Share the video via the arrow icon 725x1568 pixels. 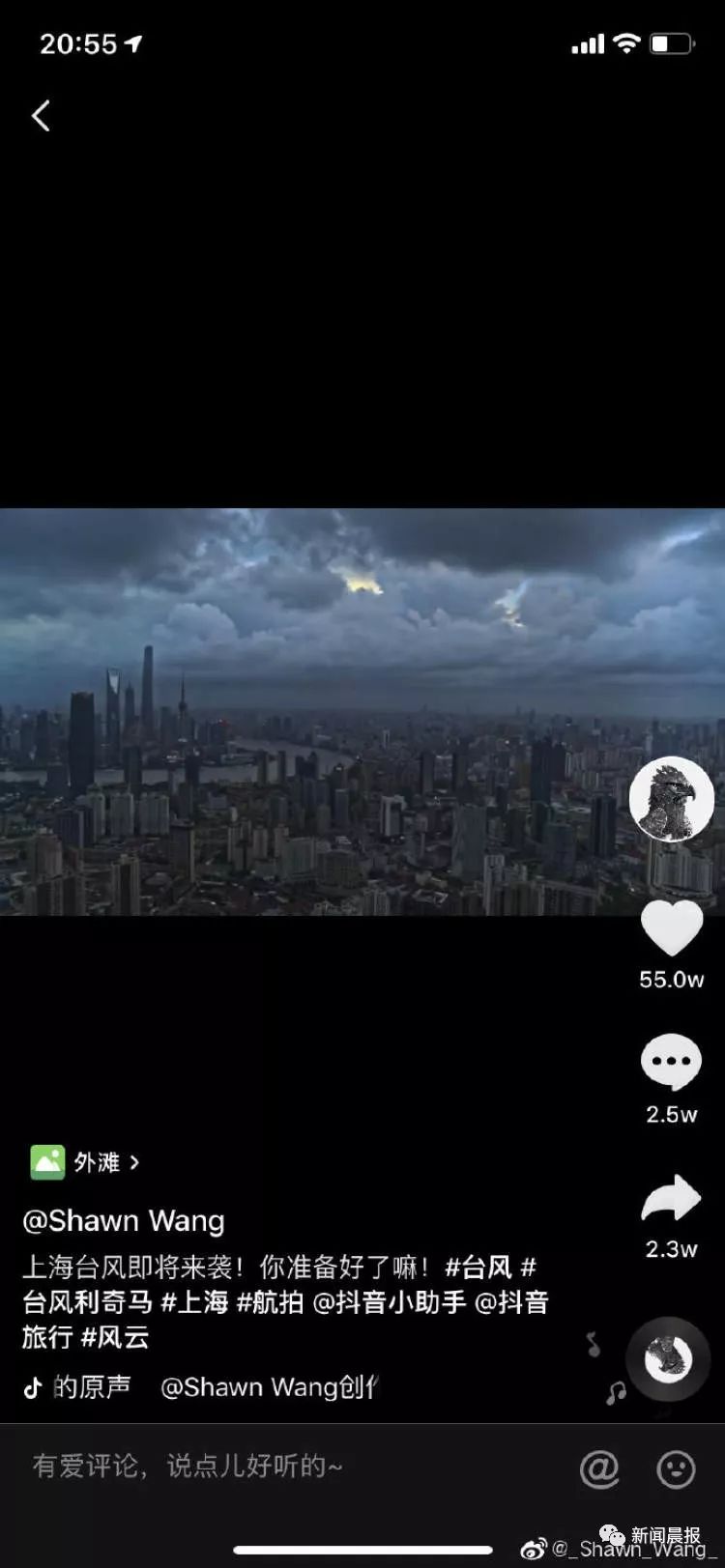click(x=671, y=1198)
